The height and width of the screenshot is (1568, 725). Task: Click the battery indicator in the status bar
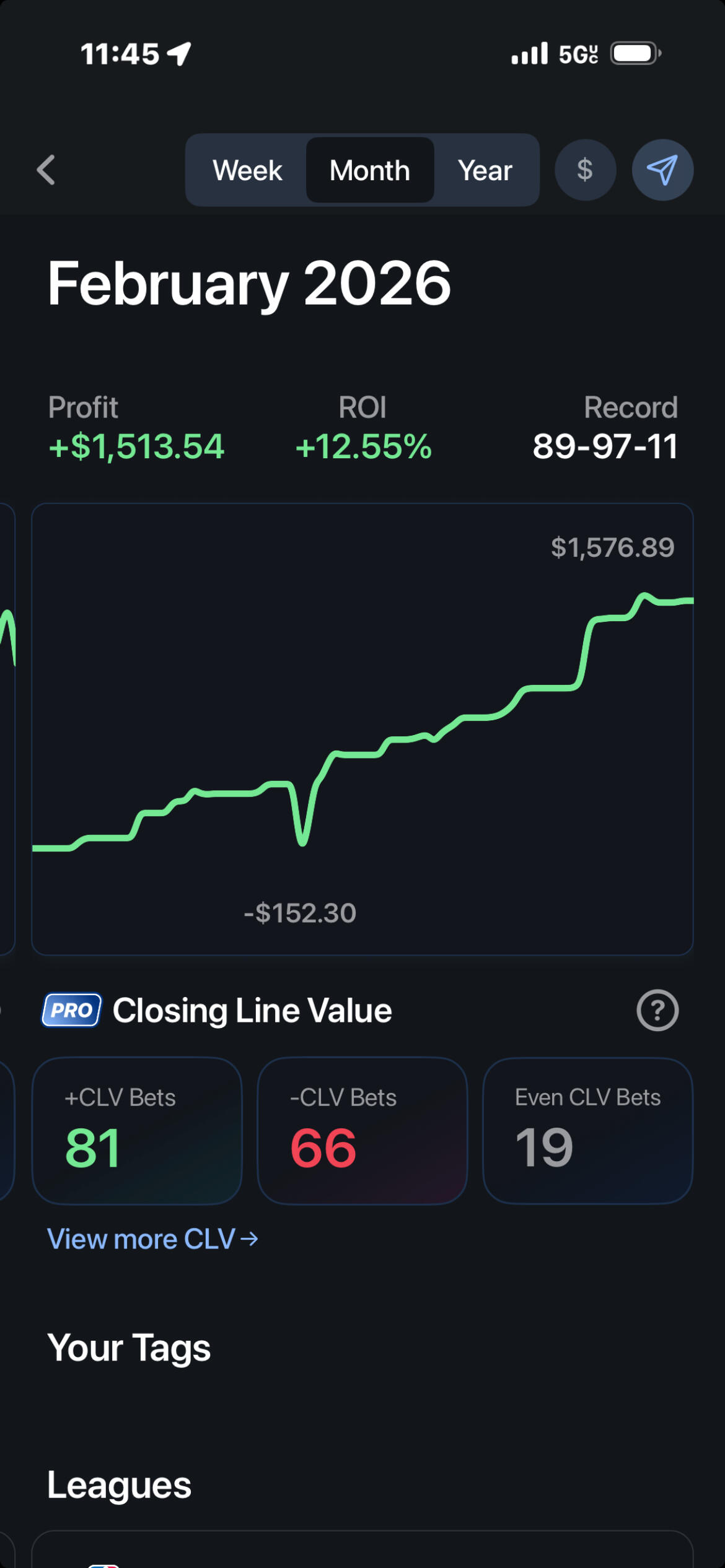coord(633,53)
